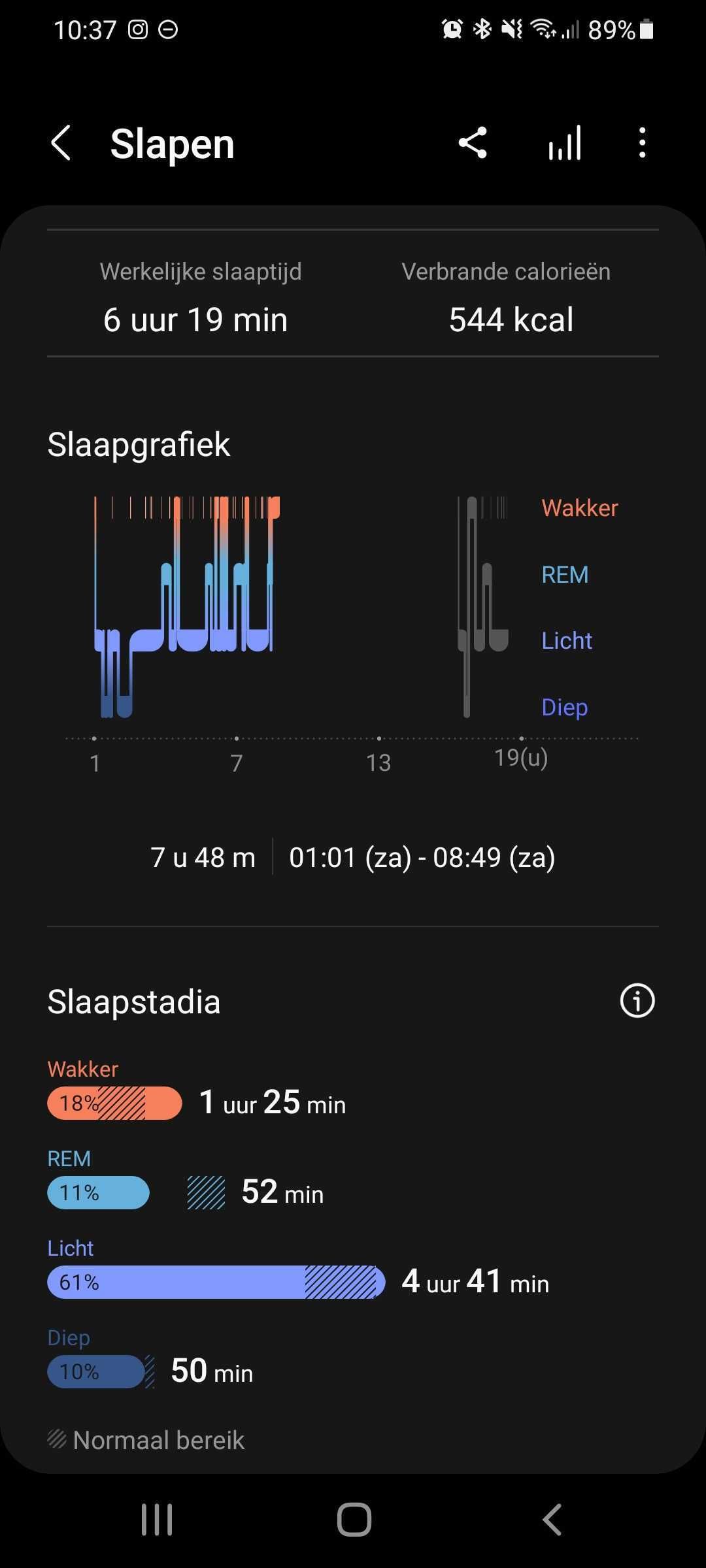The image size is (706, 1568).
Task: Go to the home screen
Action: click(x=354, y=1520)
